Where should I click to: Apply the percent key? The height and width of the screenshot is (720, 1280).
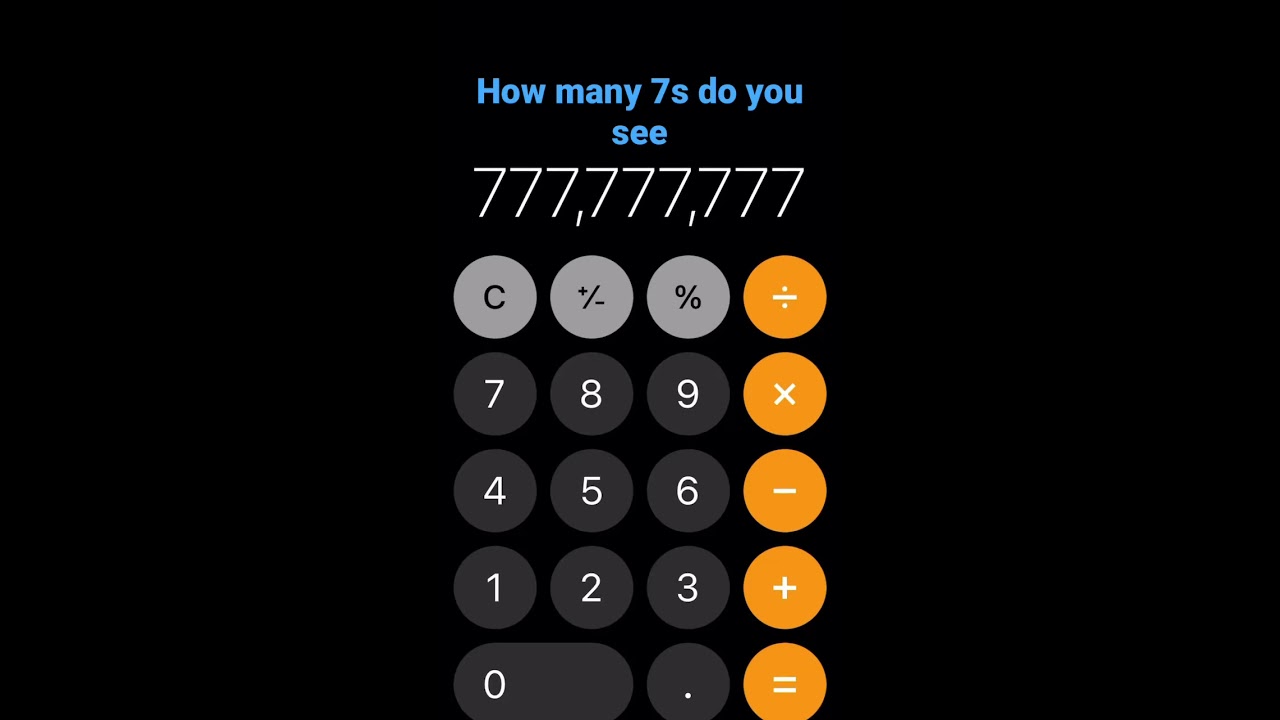[x=688, y=297]
